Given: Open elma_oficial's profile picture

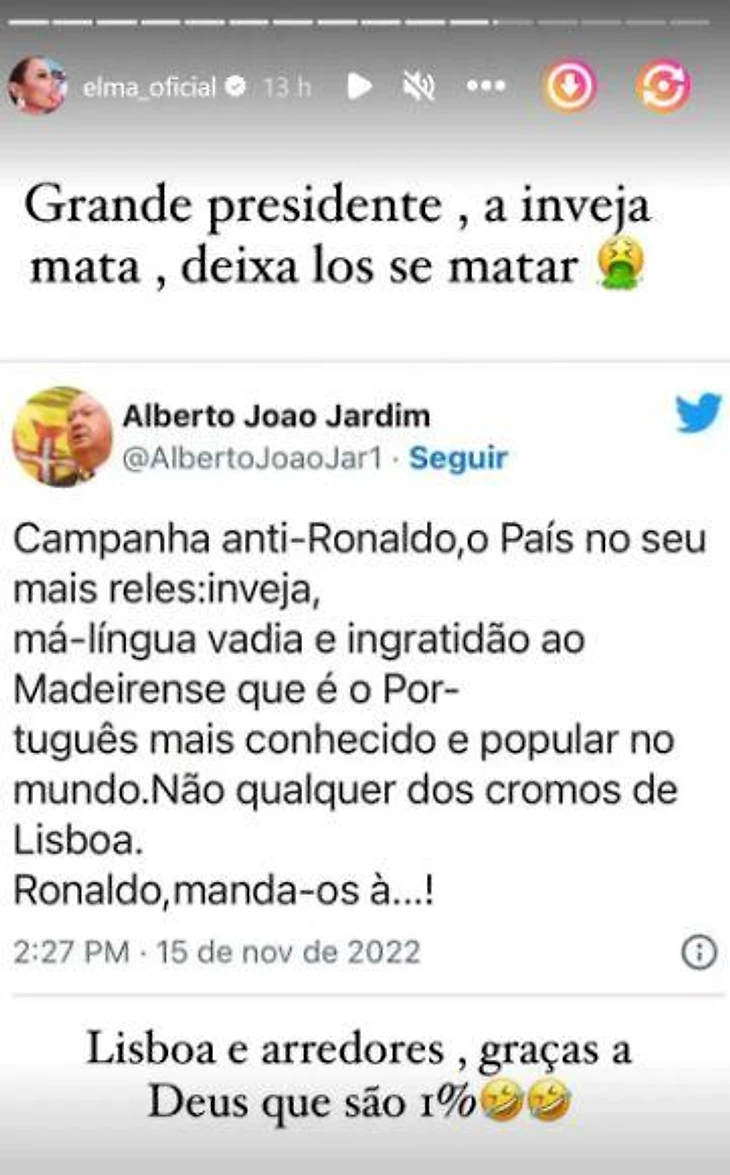Looking at the screenshot, I should (37, 85).
